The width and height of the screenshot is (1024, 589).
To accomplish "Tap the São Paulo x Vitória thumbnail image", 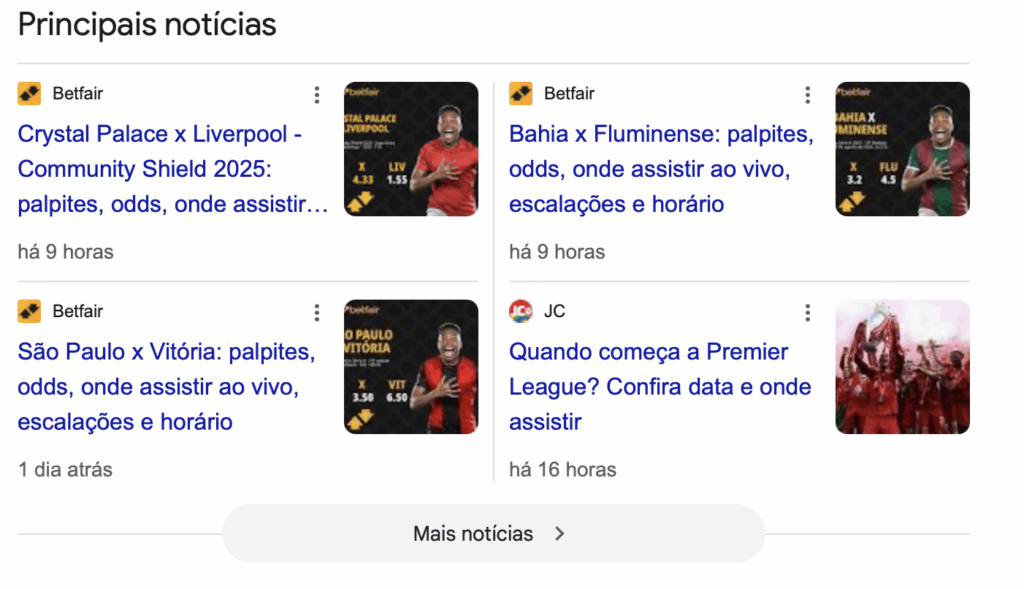I will (x=411, y=367).
